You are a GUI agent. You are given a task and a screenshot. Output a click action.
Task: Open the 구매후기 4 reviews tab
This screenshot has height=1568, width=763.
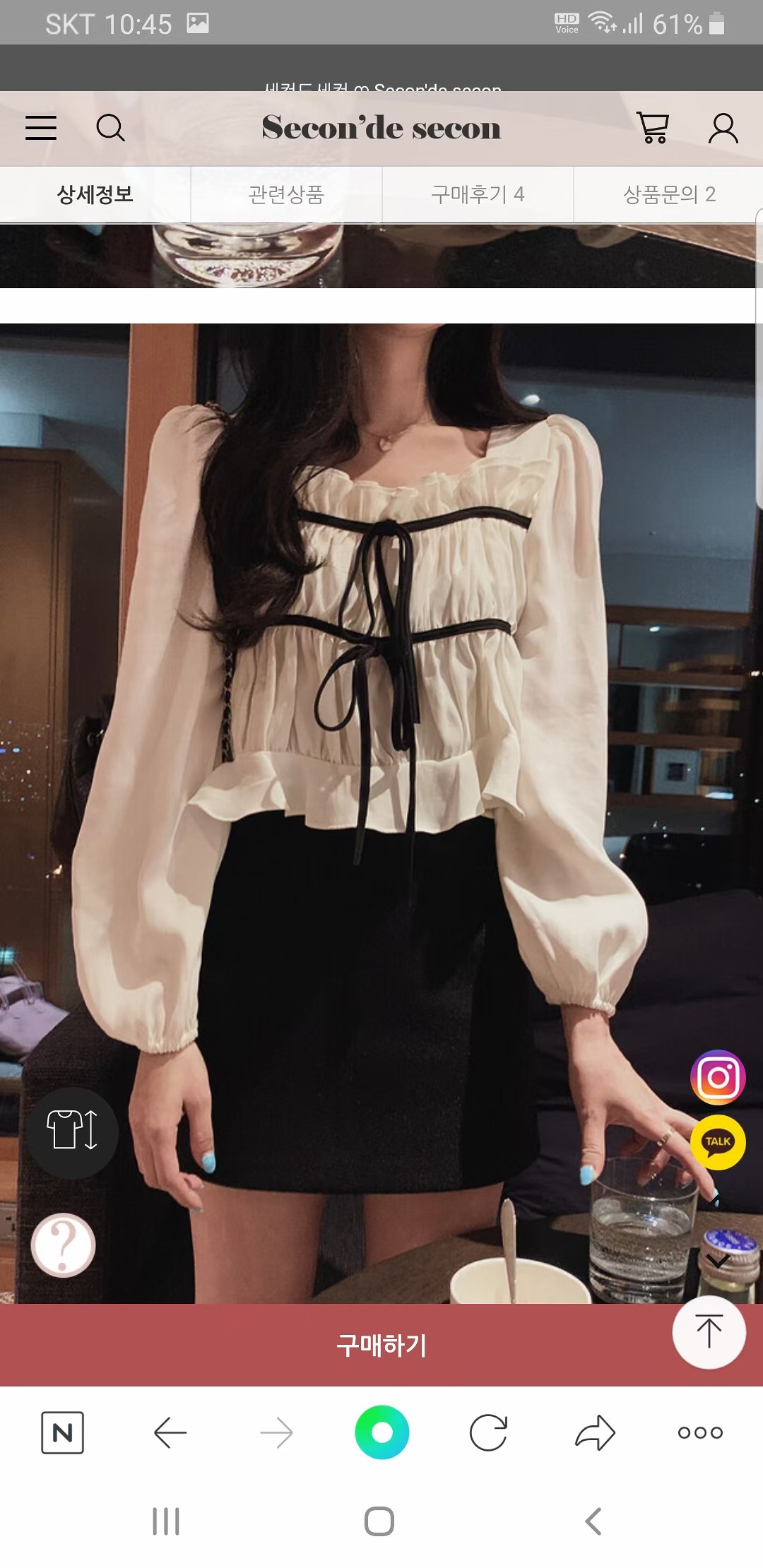[478, 194]
